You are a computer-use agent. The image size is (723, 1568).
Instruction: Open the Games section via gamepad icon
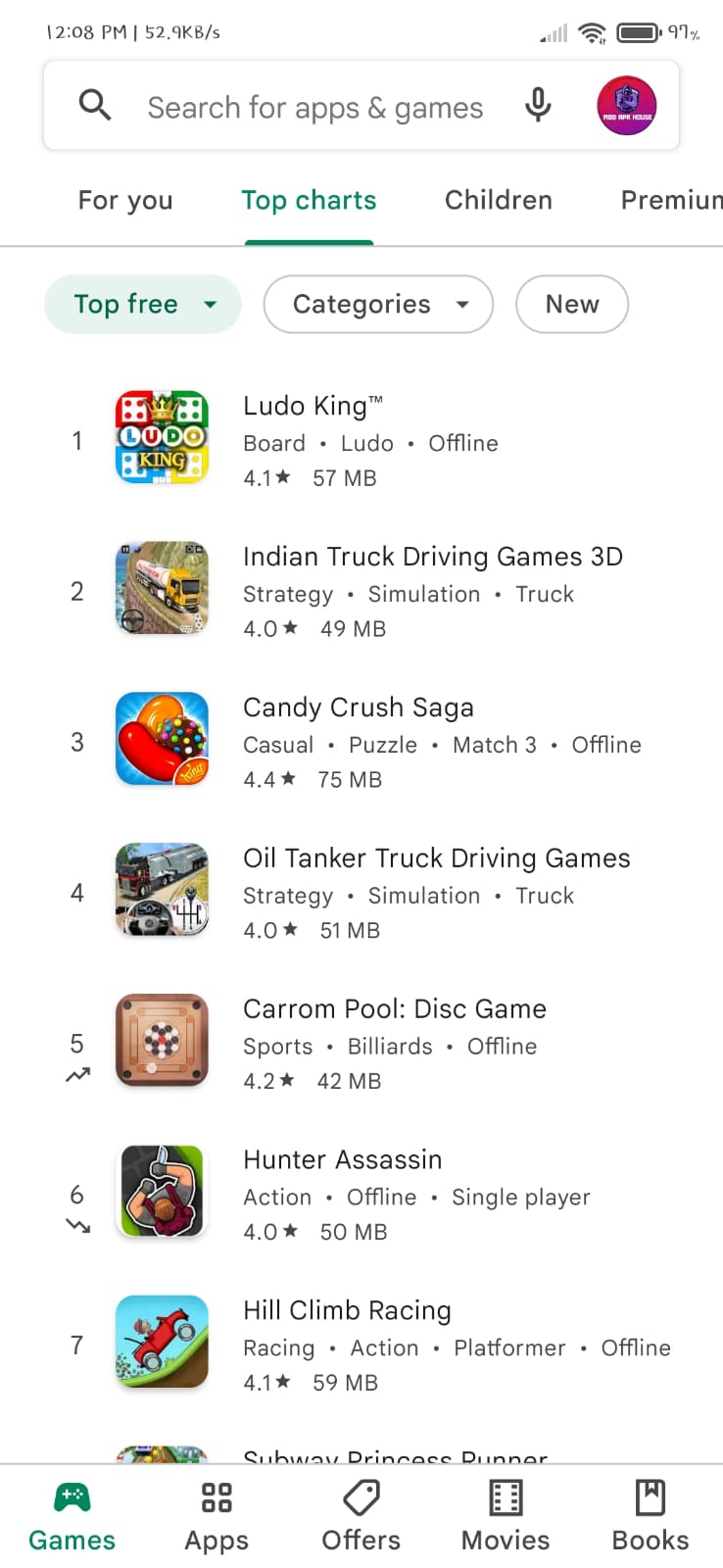point(71,1512)
